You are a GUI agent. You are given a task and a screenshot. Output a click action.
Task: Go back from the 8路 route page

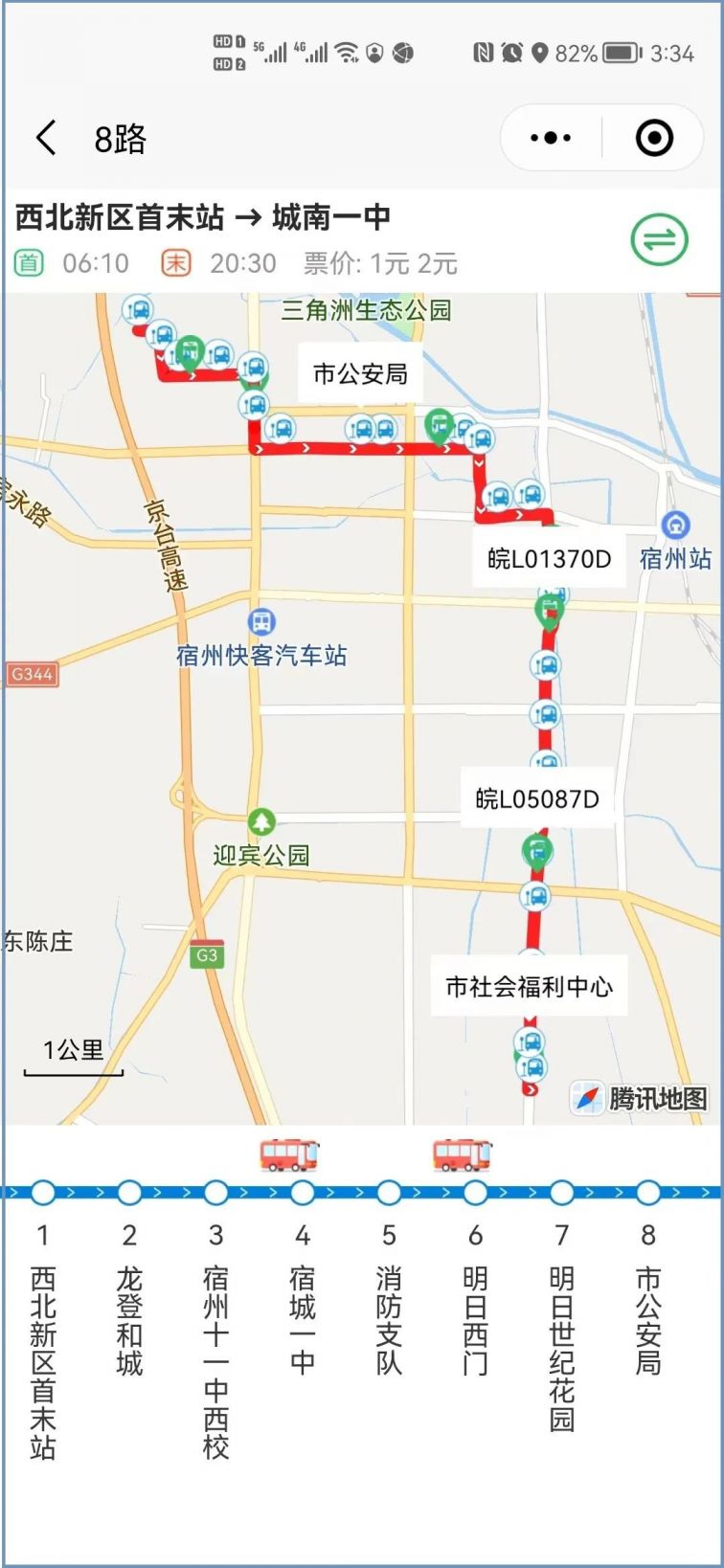pos(46,138)
